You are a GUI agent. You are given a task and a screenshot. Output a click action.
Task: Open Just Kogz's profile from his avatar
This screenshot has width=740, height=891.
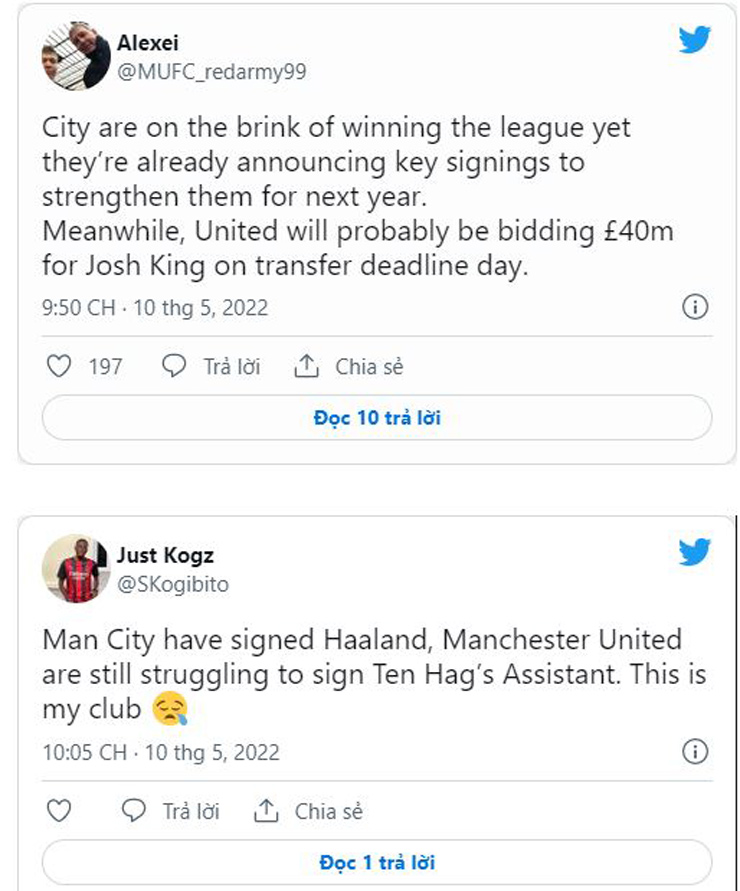coord(75,567)
